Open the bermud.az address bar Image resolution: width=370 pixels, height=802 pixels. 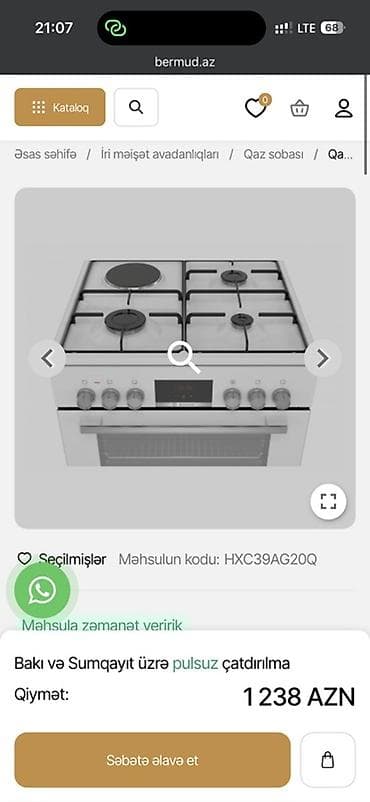tap(185, 62)
